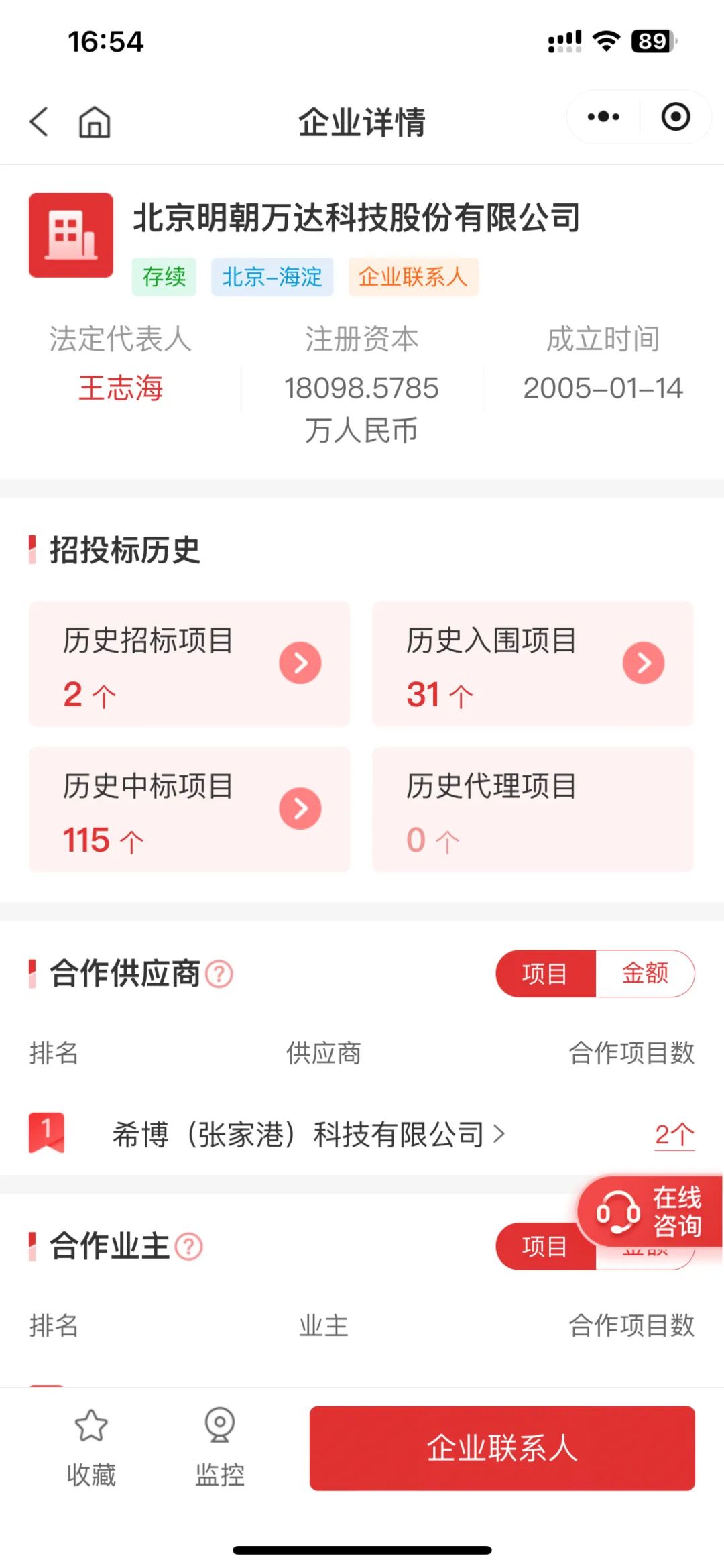Tap the 企业联系人 orange tag chip
The image size is (724, 1568).
click(413, 277)
